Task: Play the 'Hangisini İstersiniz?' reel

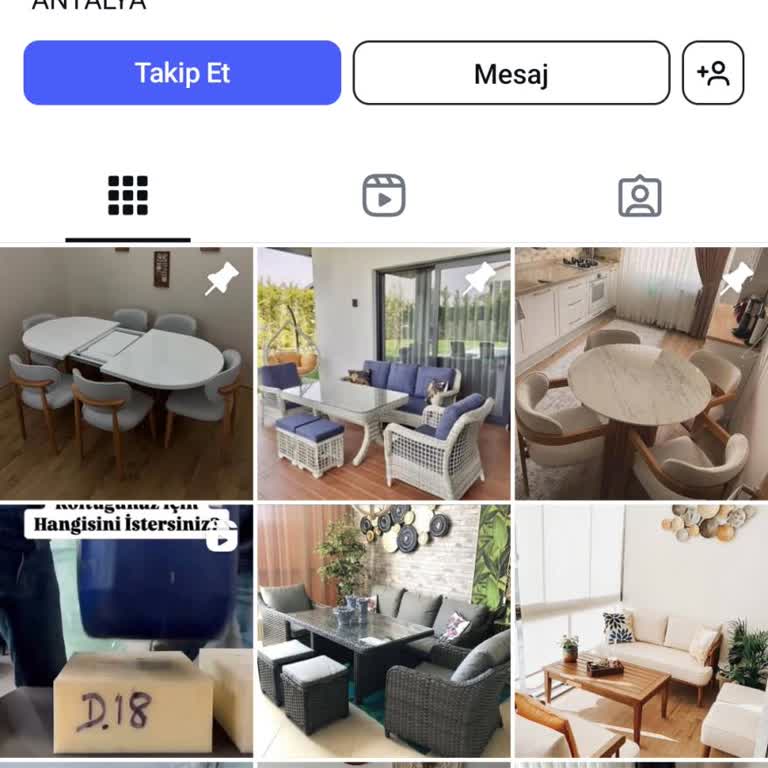Action: (126, 630)
